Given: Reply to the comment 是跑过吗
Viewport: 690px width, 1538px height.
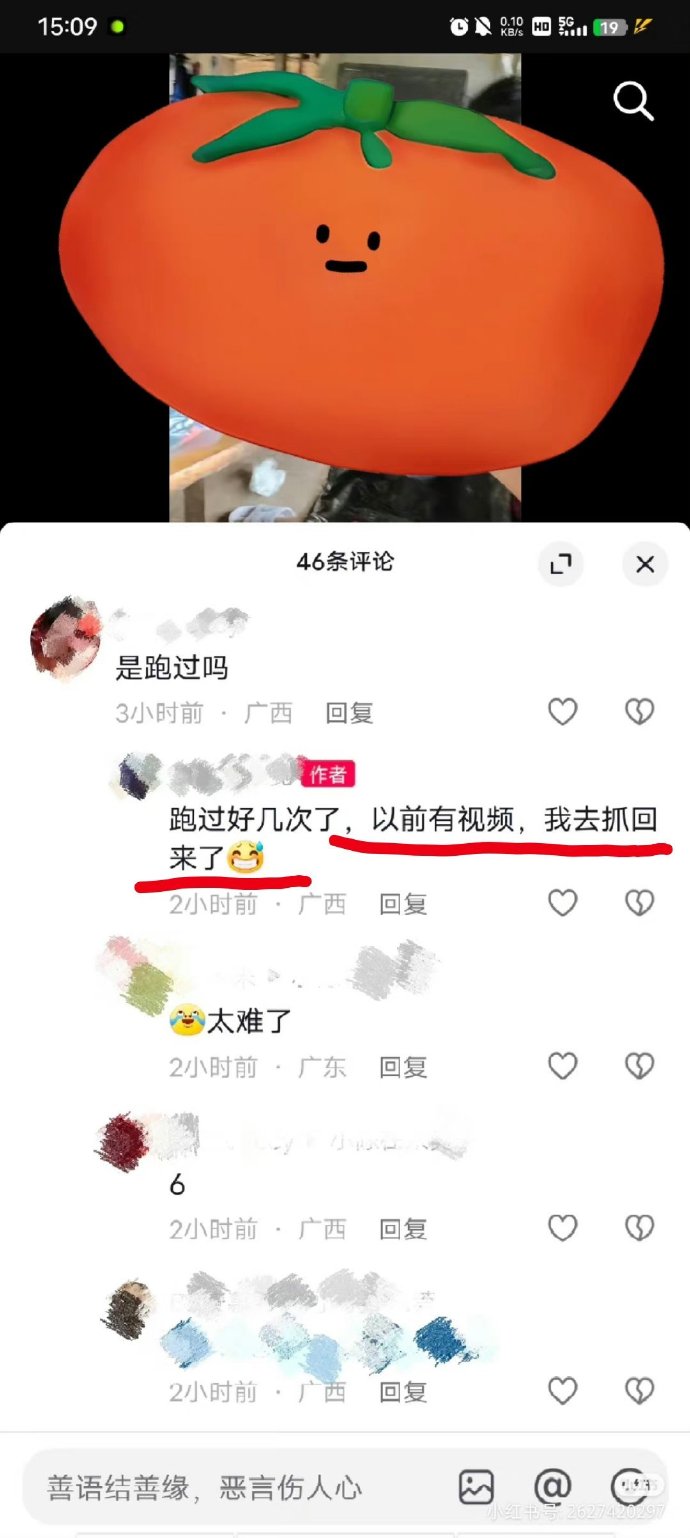Looking at the screenshot, I should coord(349,713).
